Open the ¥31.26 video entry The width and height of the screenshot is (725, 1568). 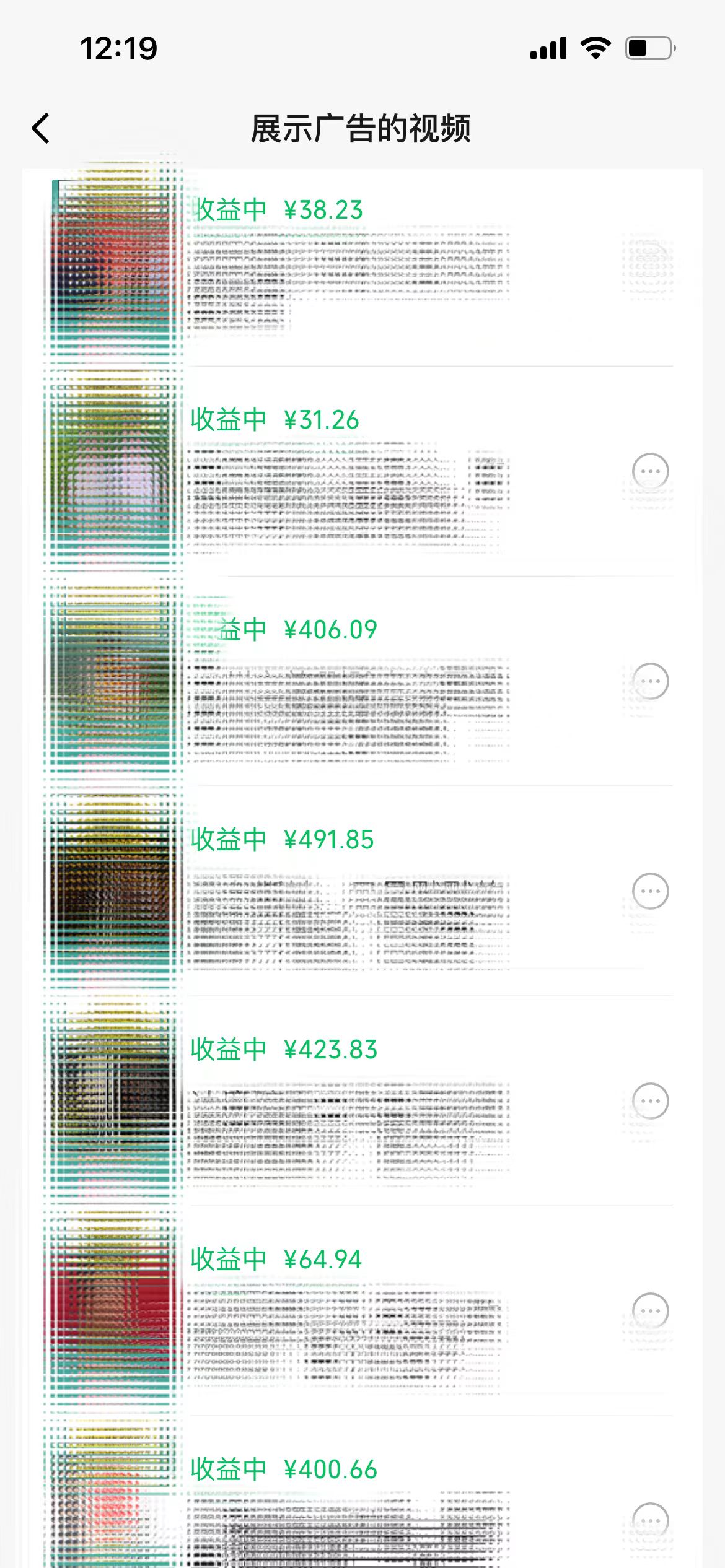pos(372,471)
